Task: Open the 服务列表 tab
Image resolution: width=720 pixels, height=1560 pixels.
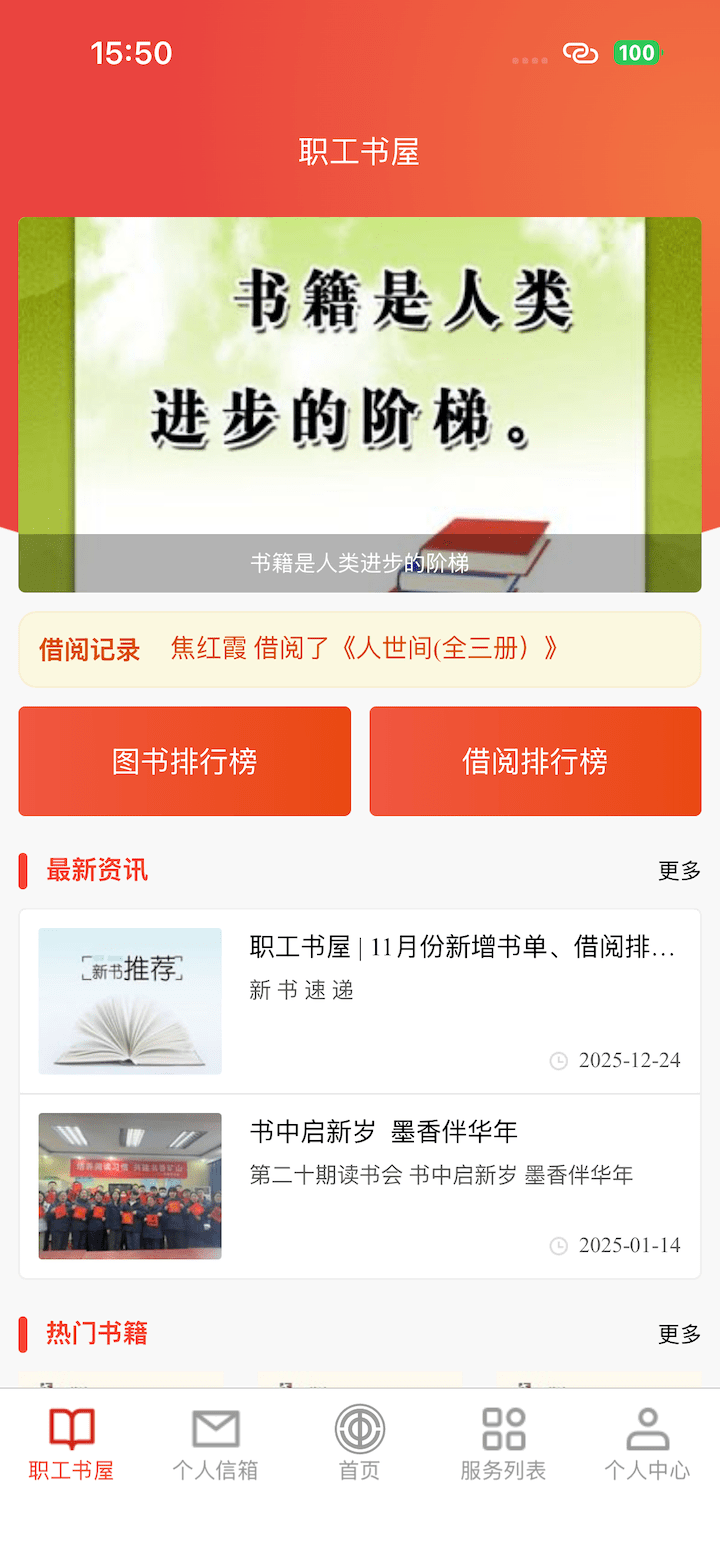Action: (x=503, y=1444)
